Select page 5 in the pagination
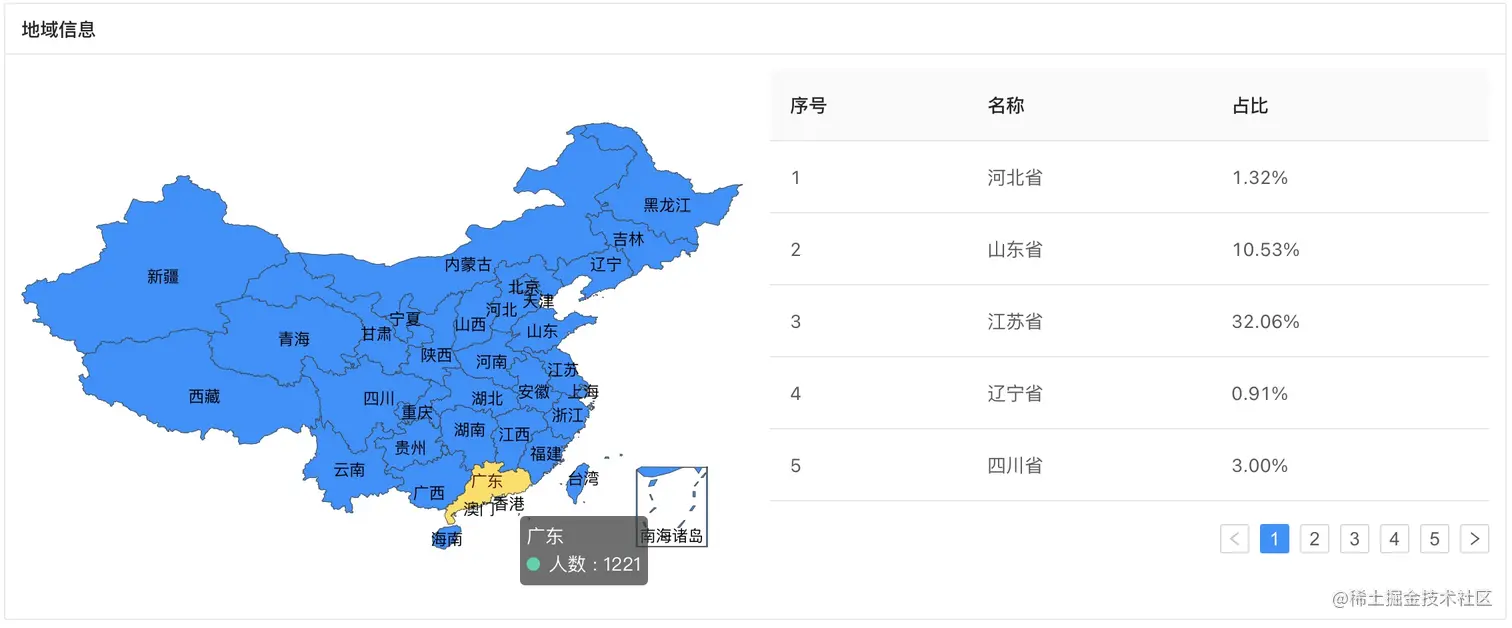The height and width of the screenshot is (628, 1512). point(1434,539)
